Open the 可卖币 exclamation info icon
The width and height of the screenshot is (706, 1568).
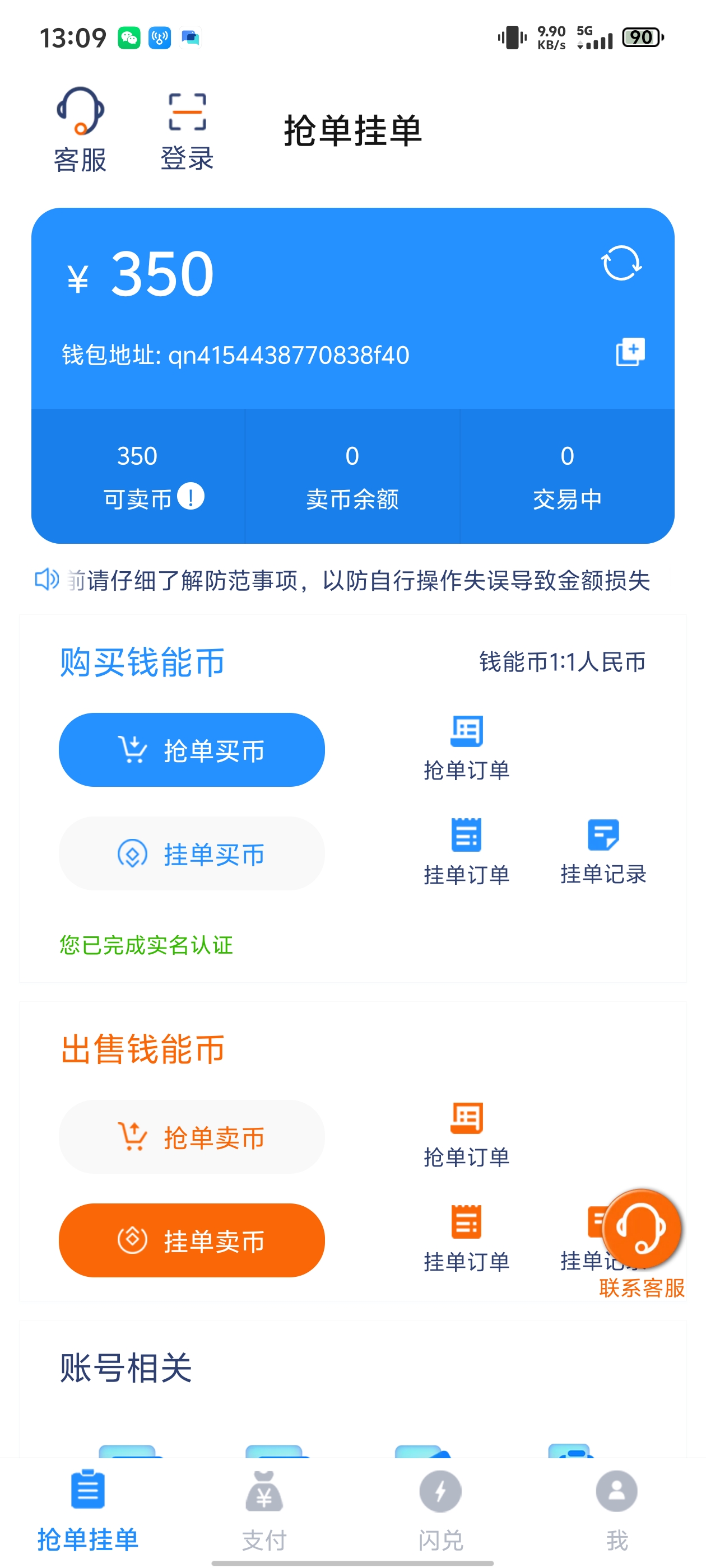pyautogui.click(x=192, y=496)
